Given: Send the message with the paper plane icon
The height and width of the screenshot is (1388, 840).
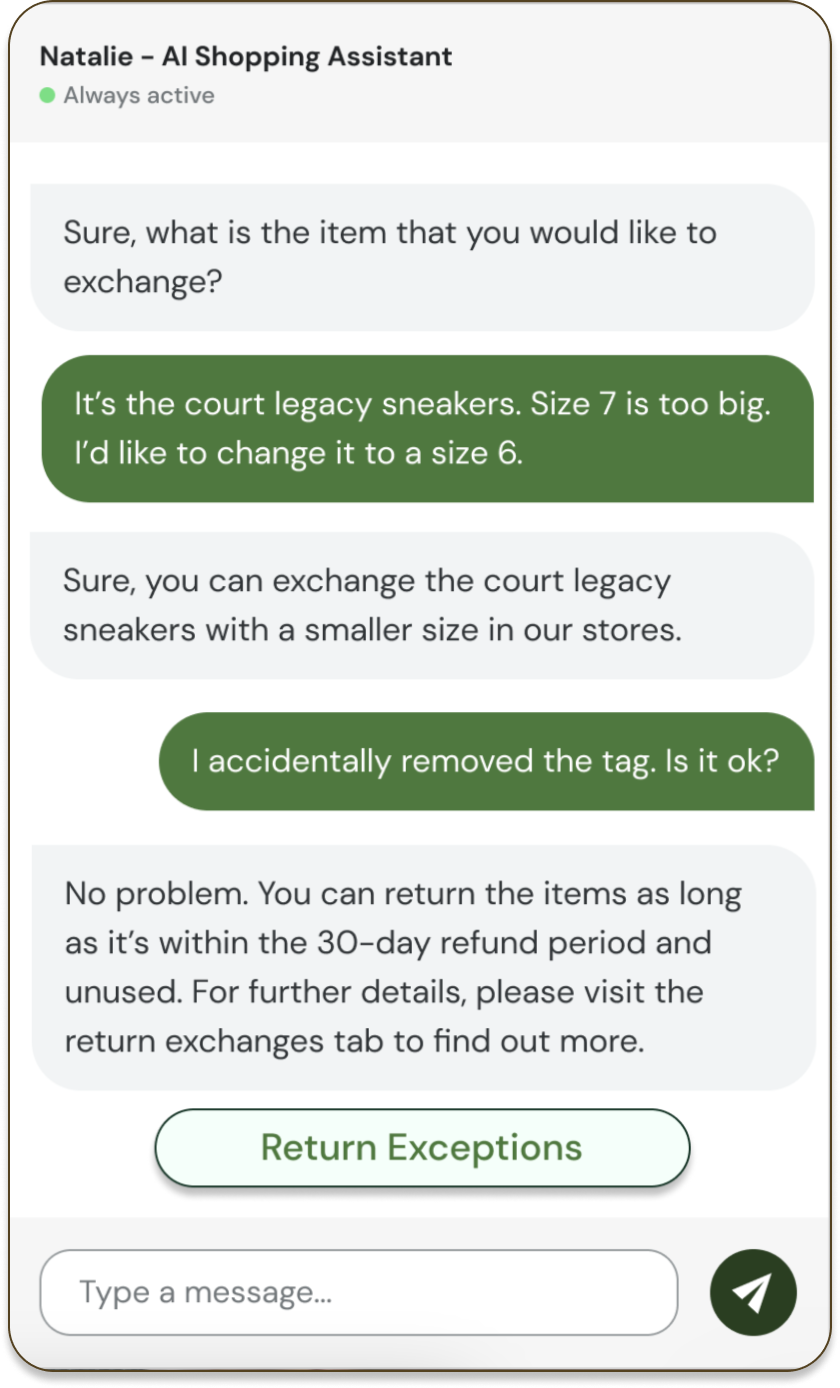Looking at the screenshot, I should (x=752, y=1292).
